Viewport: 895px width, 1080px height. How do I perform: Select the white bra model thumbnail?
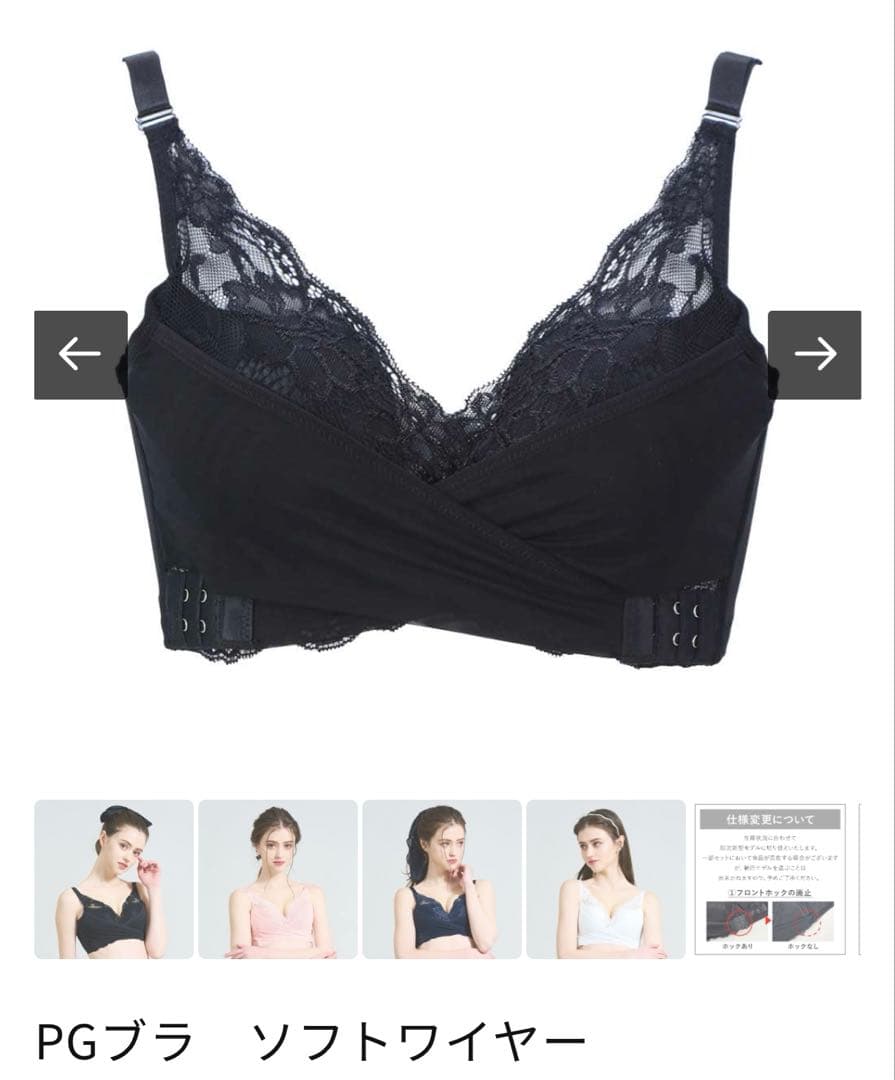[x=605, y=879]
